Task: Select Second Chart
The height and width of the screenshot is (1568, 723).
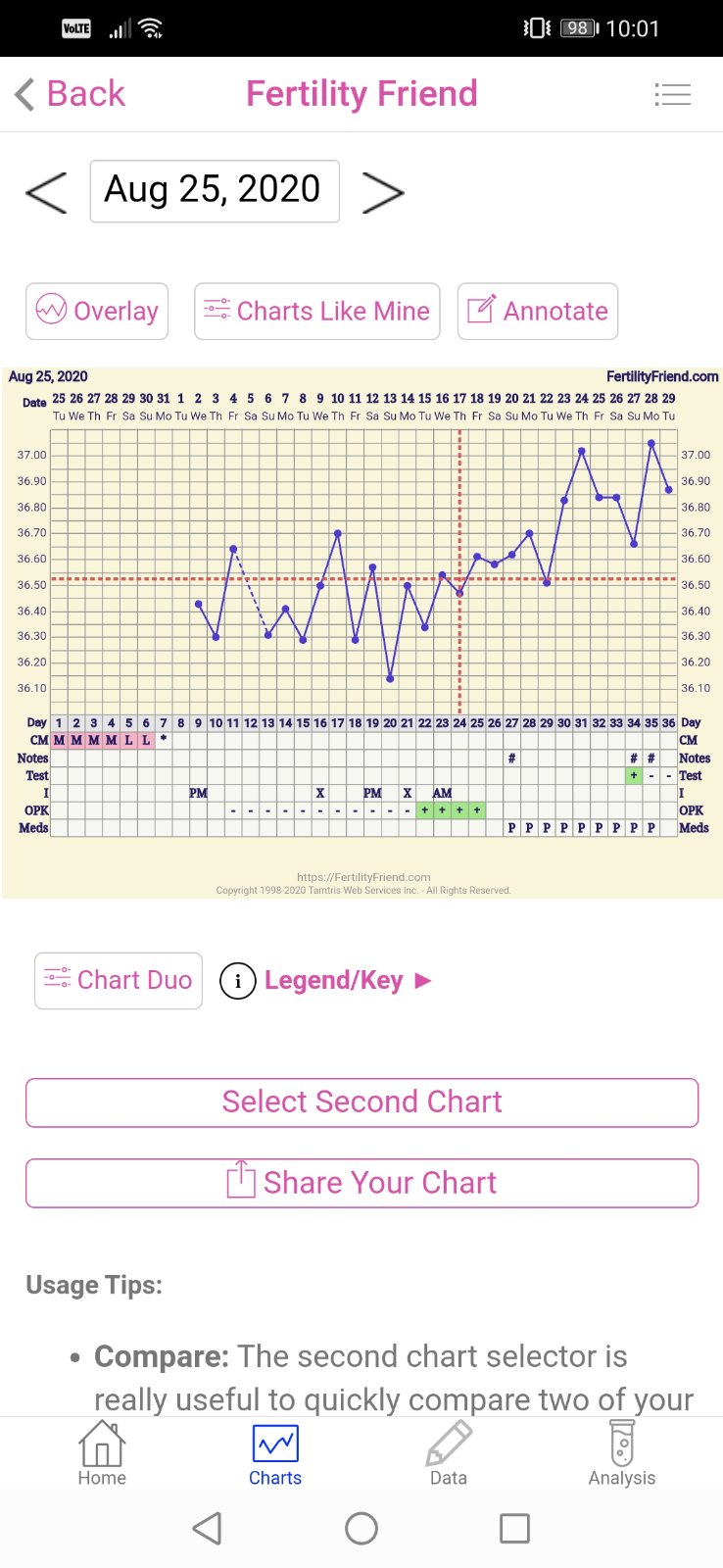Action: (361, 1102)
